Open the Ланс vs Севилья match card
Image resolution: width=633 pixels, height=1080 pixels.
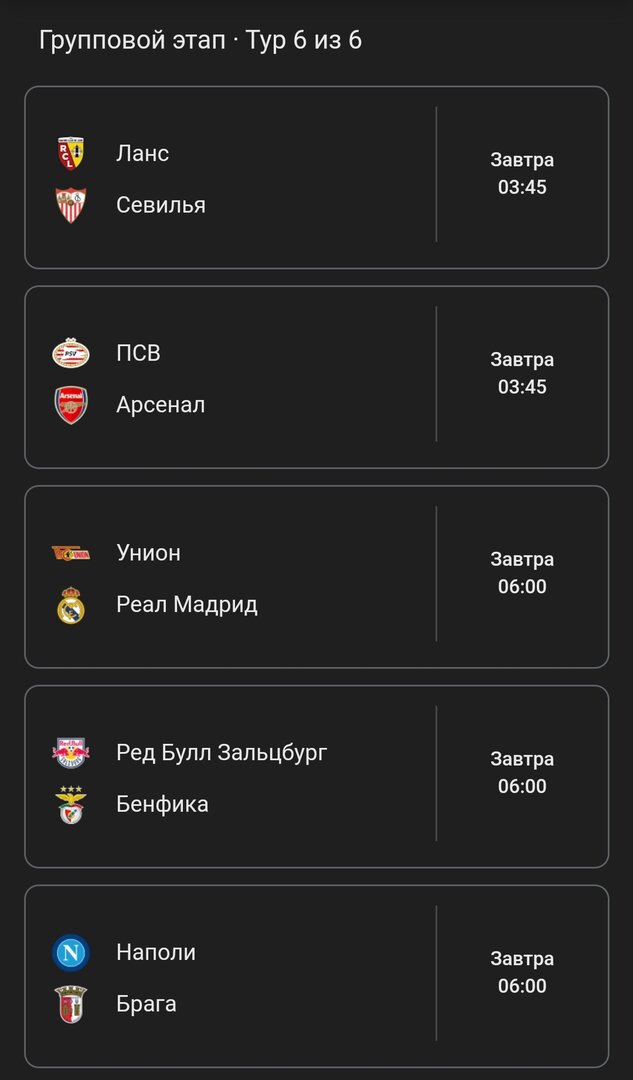pyautogui.click(x=316, y=178)
